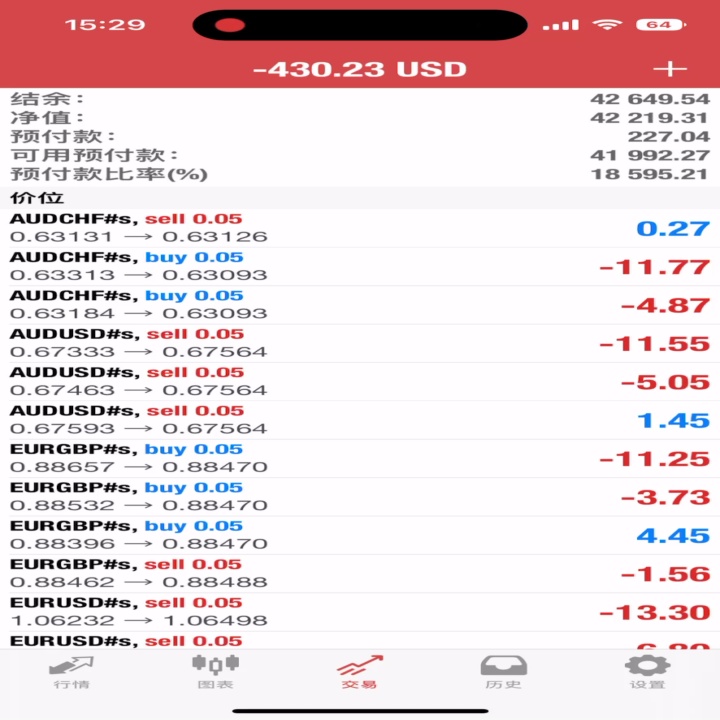720x720 pixels.
Task: Go to the 设置 settings tab
Action: (647, 673)
